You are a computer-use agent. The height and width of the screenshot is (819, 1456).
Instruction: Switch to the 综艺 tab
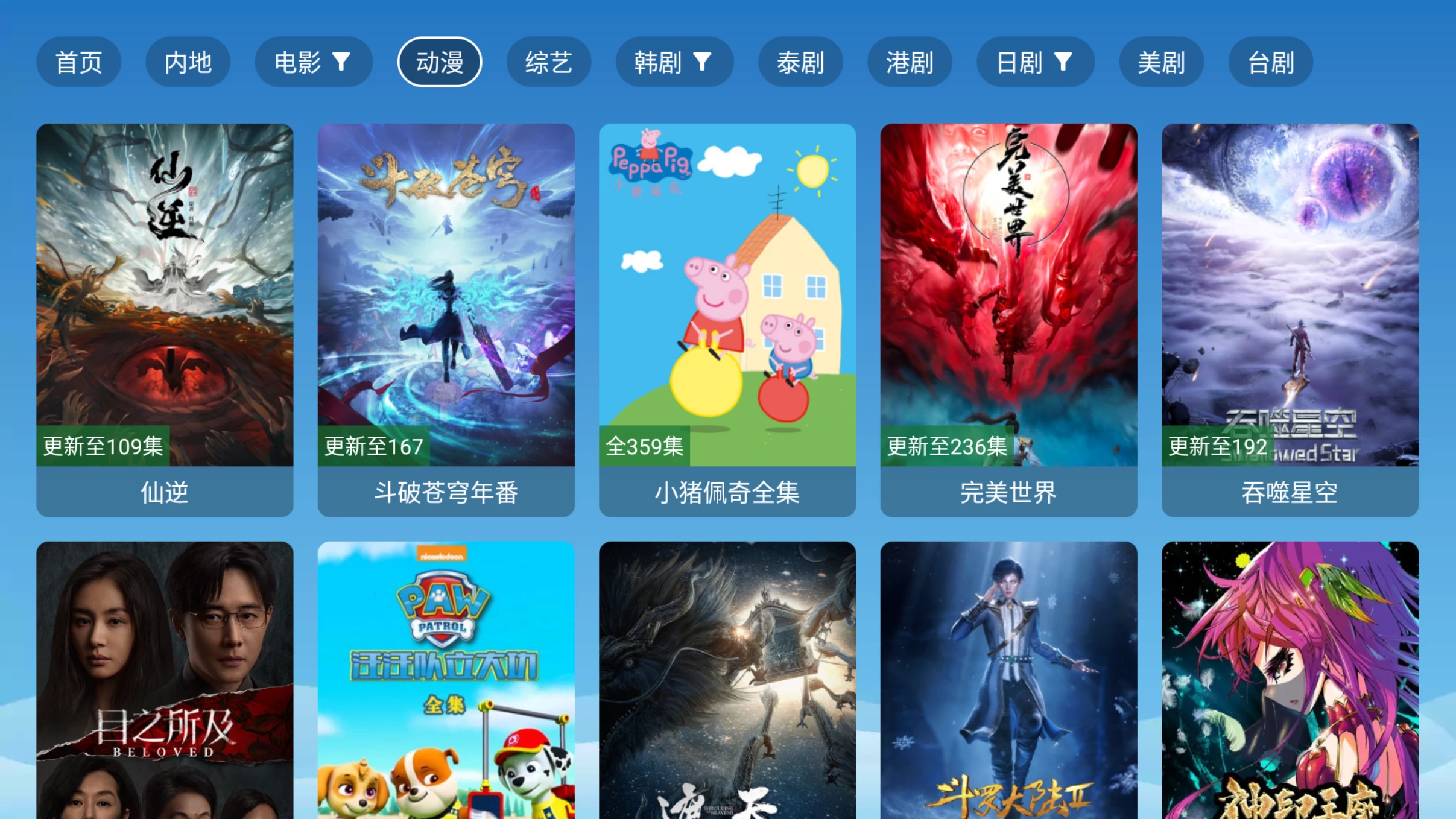tap(548, 62)
